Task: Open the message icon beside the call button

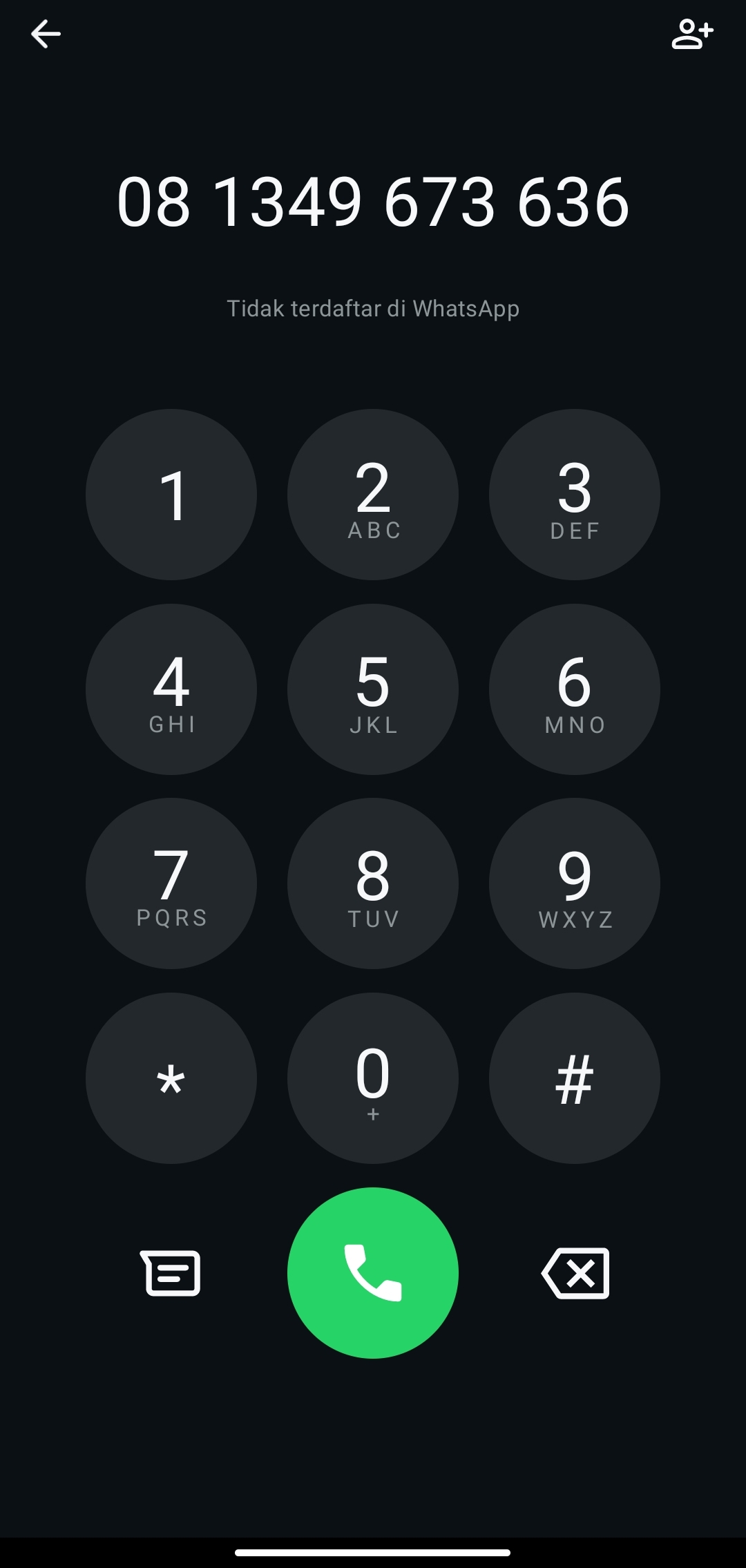Action: click(x=171, y=1273)
